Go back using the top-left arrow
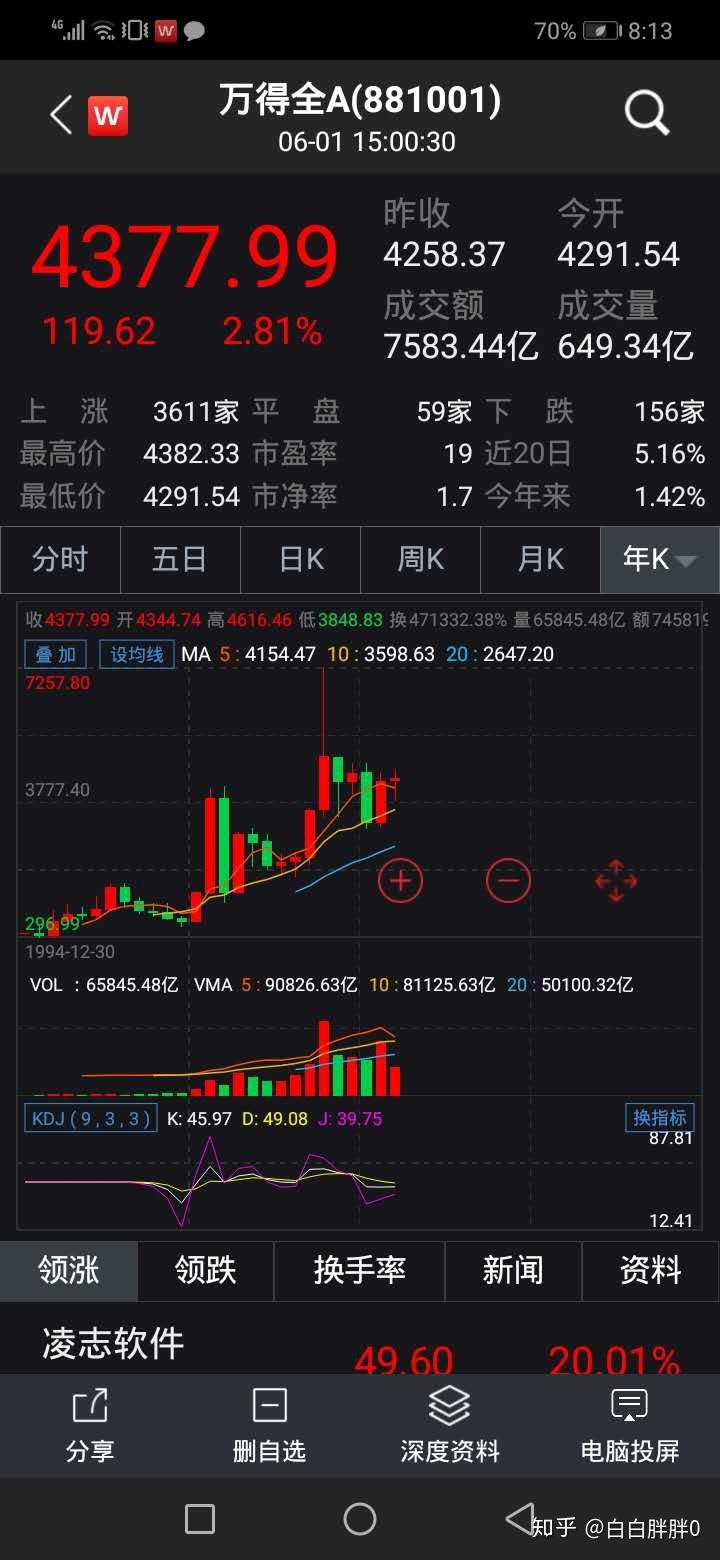This screenshot has width=720, height=1560. coord(62,116)
